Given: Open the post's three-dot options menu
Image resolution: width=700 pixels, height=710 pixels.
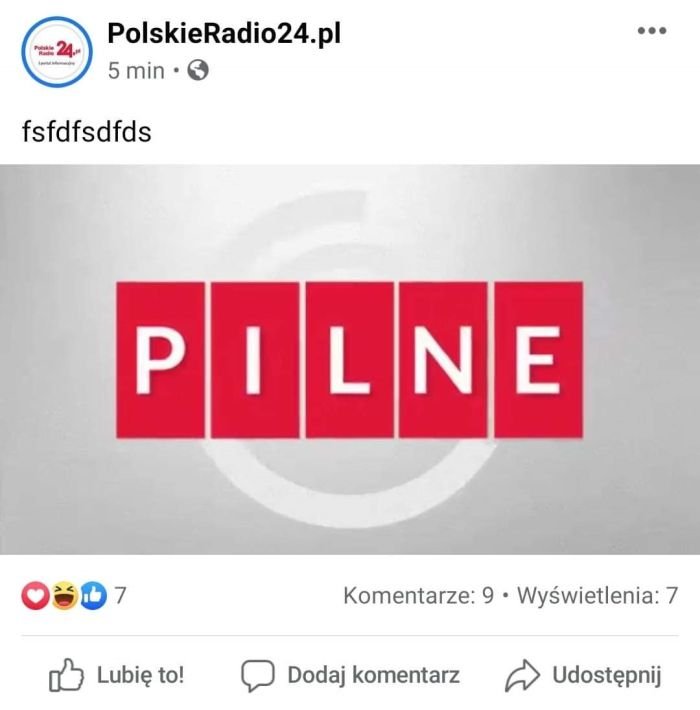Looking at the screenshot, I should click(651, 31).
